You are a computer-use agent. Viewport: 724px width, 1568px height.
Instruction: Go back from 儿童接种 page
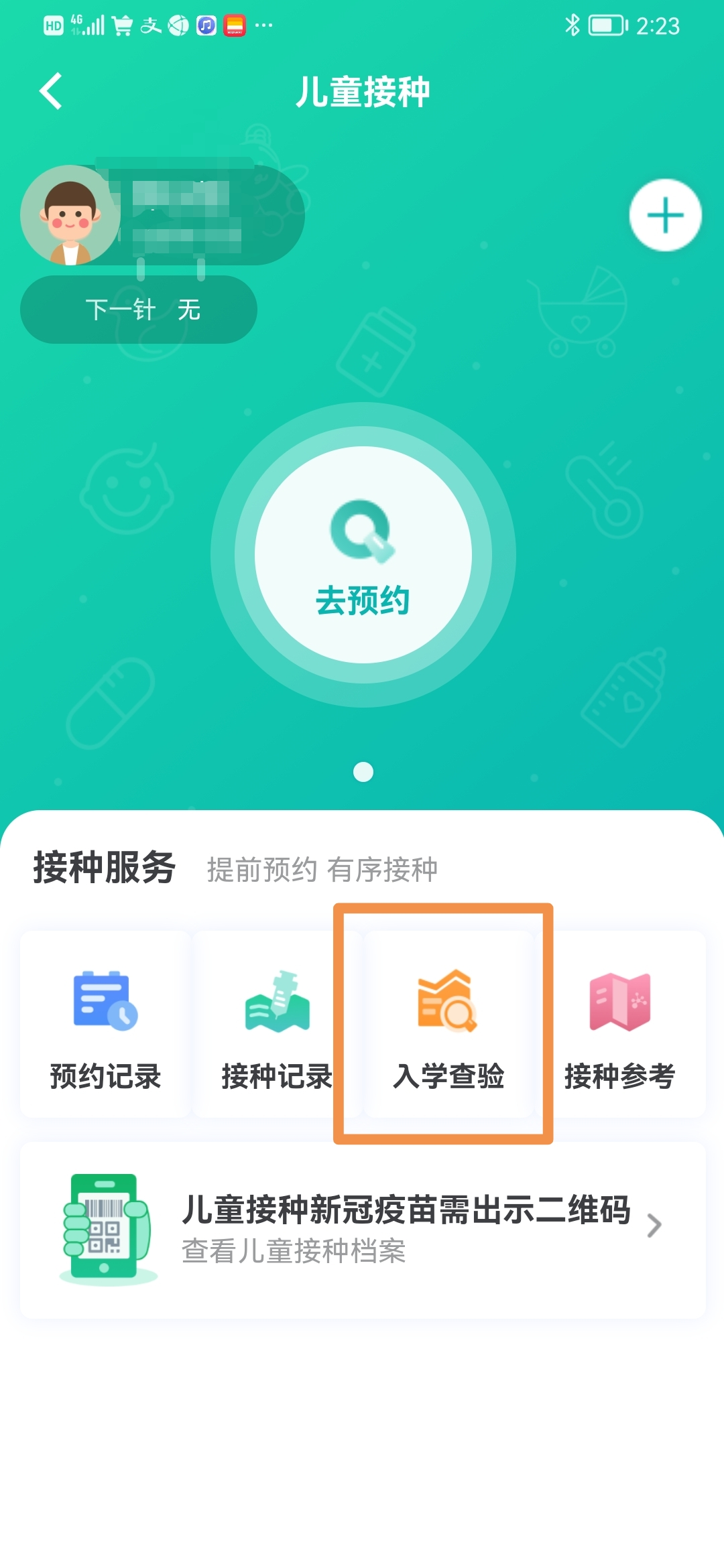[x=52, y=91]
